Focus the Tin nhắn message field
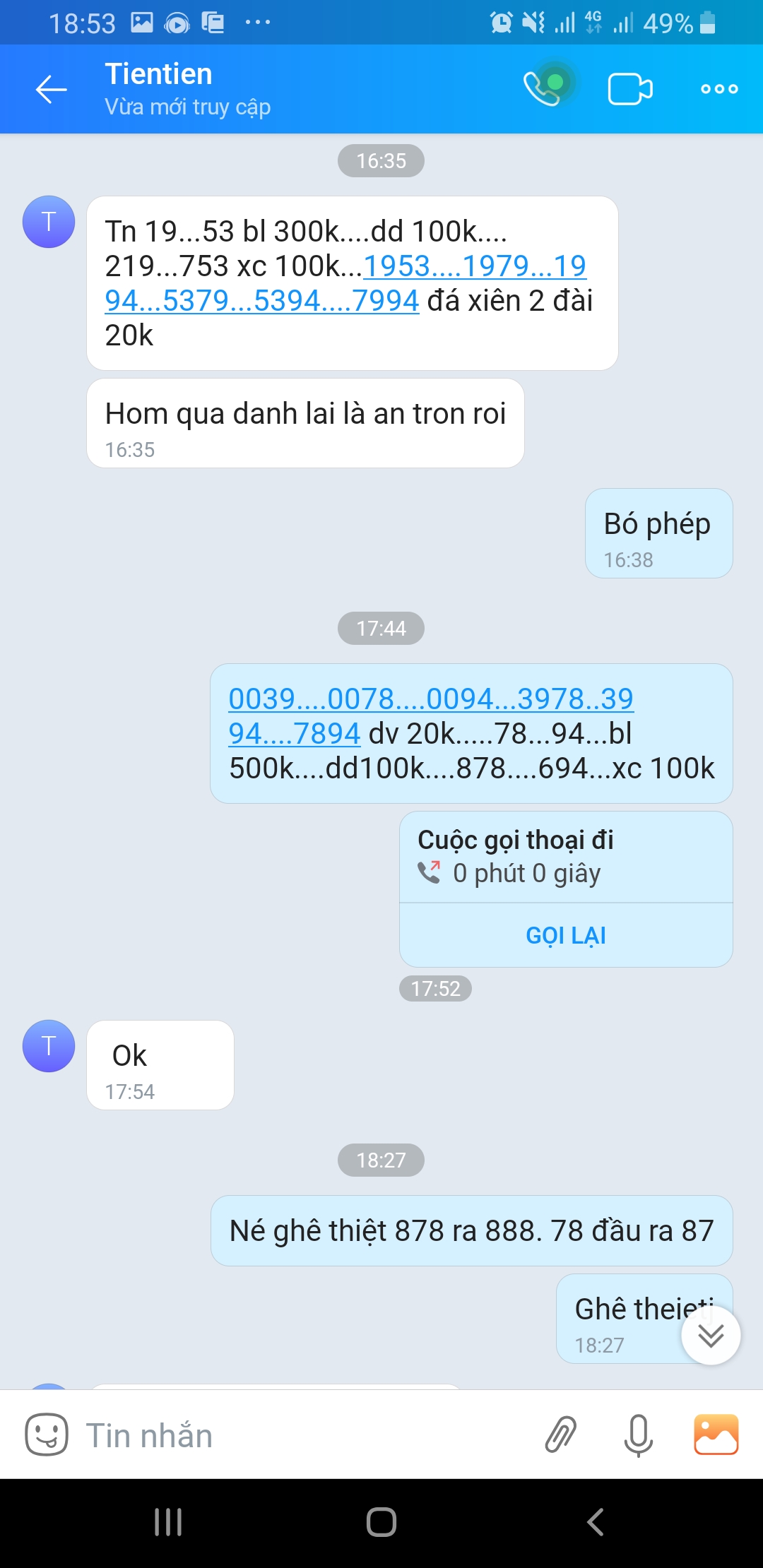Image resolution: width=763 pixels, height=1568 pixels. [304, 1435]
